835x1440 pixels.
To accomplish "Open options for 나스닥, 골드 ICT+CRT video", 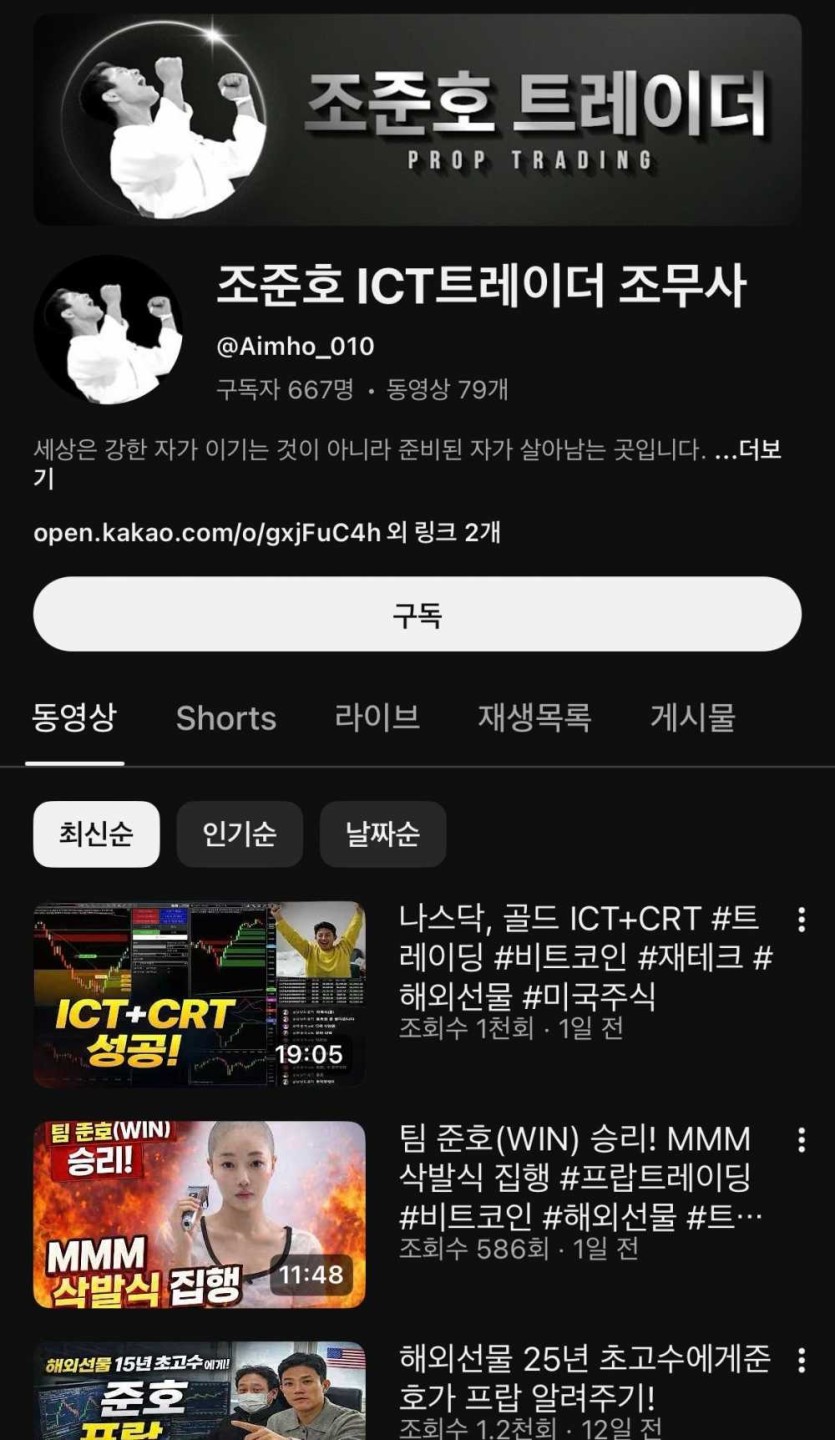I will (800, 920).
